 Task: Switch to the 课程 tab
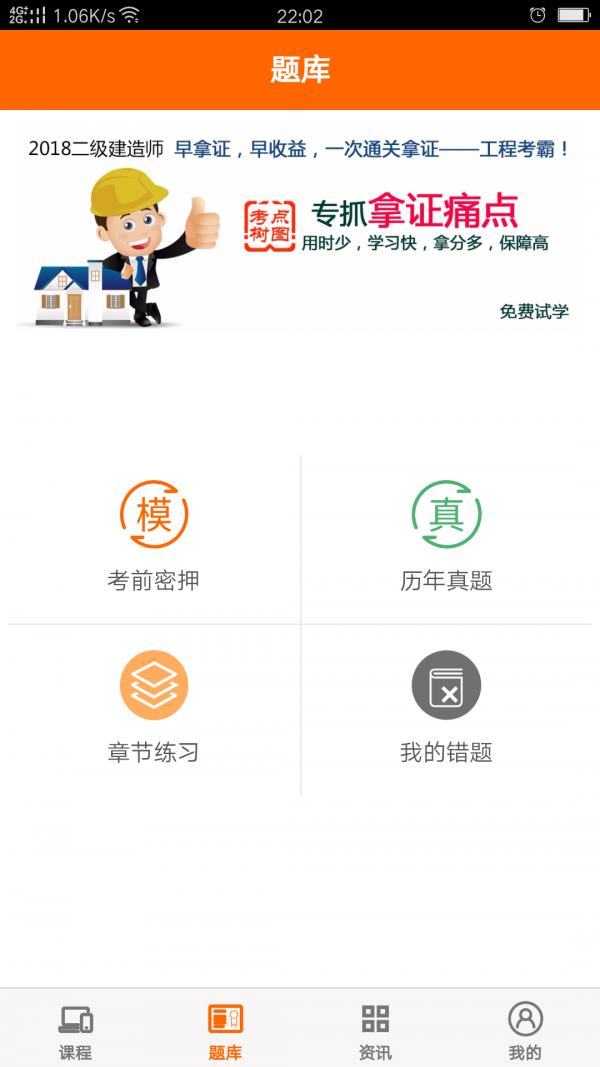(75, 1030)
